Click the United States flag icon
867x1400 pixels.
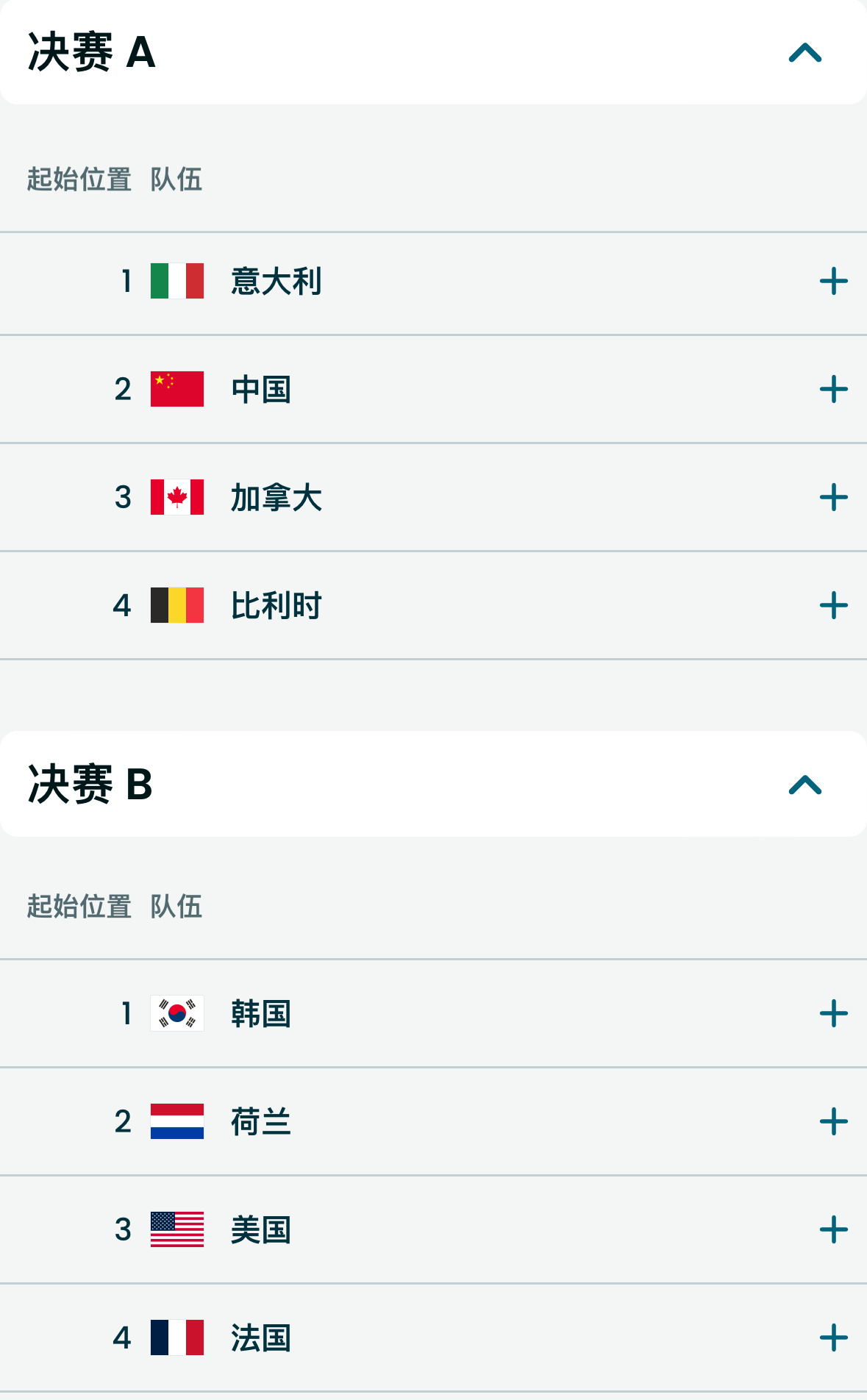coord(176,1229)
